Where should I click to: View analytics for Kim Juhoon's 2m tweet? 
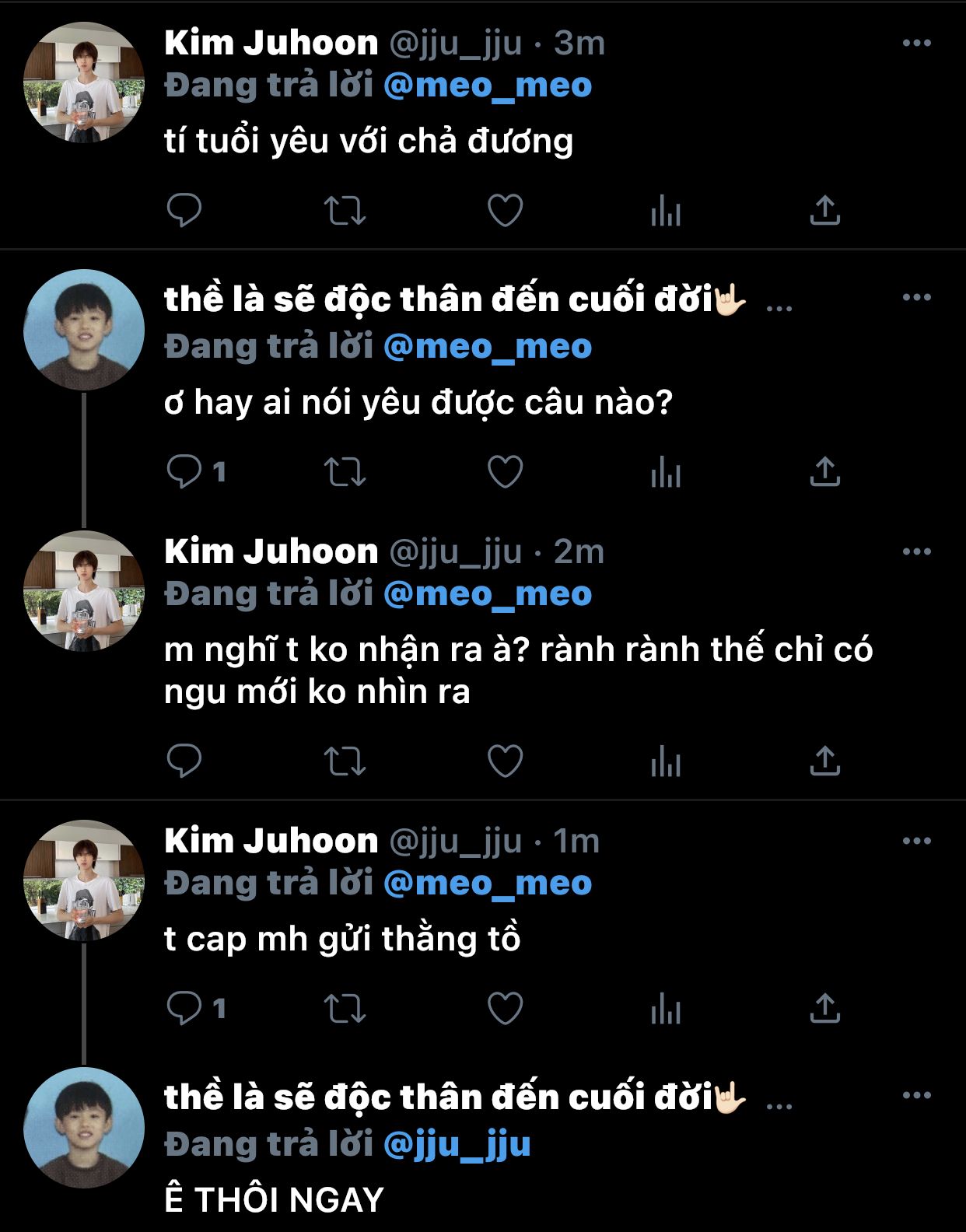coord(666,761)
